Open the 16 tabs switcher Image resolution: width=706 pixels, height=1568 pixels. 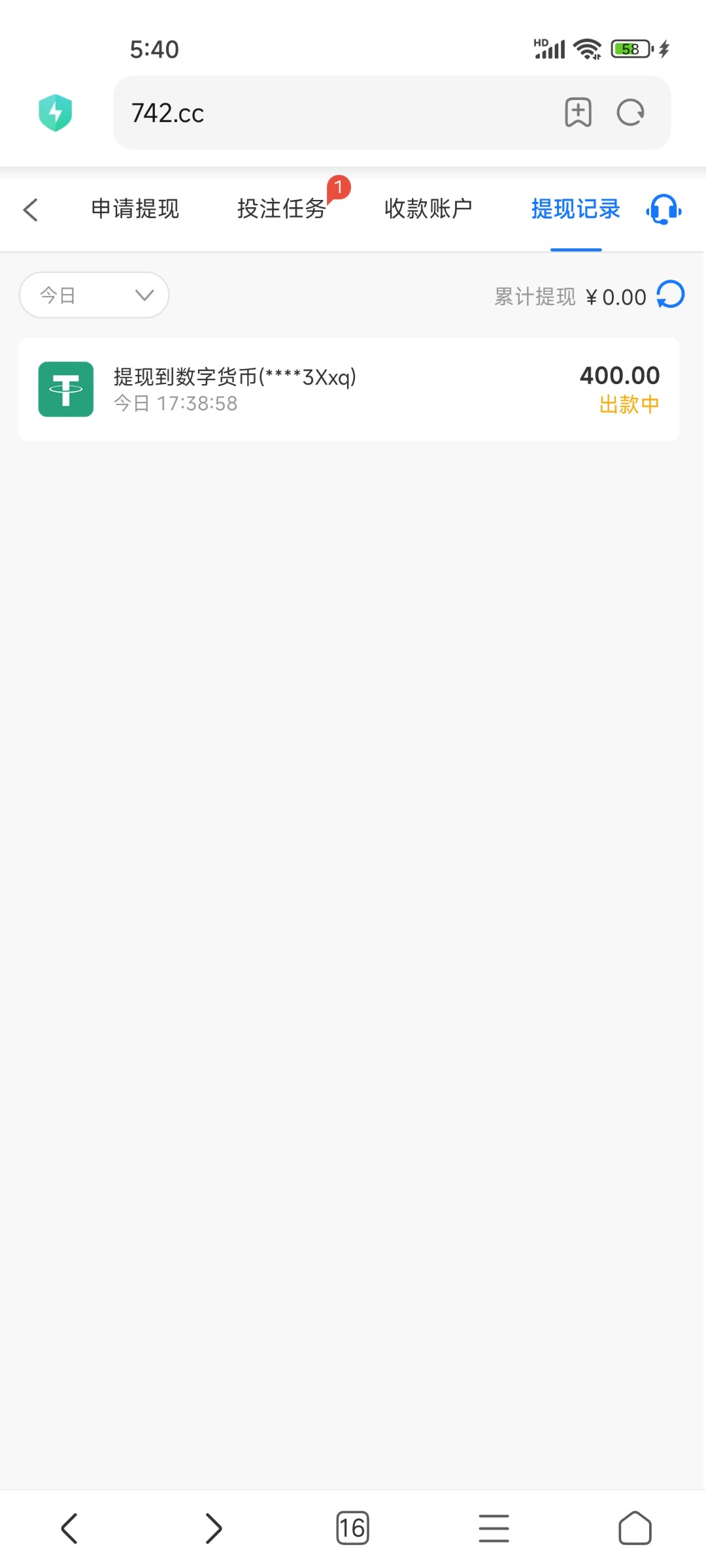[353, 1528]
